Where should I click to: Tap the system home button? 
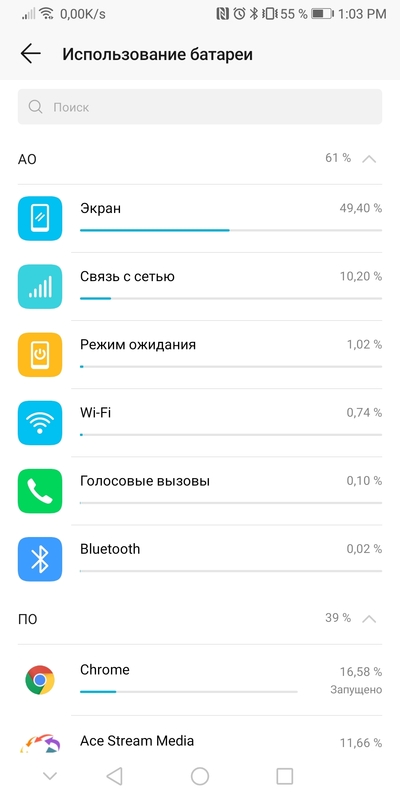(x=200, y=776)
